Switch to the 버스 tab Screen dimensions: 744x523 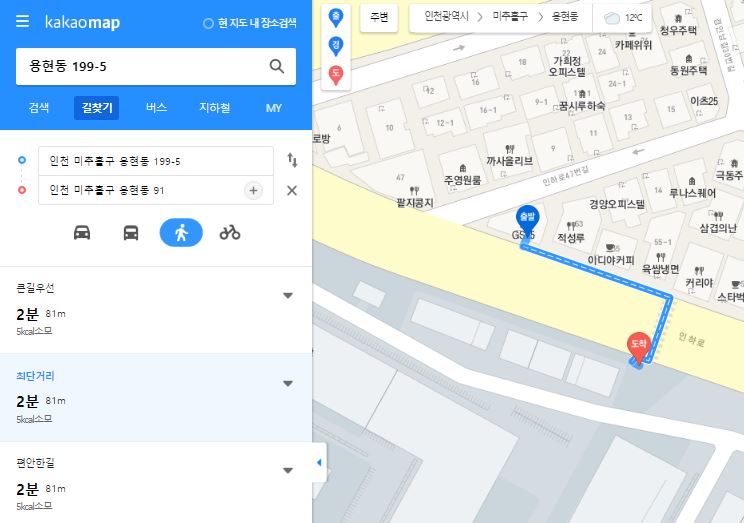coord(156,108)
